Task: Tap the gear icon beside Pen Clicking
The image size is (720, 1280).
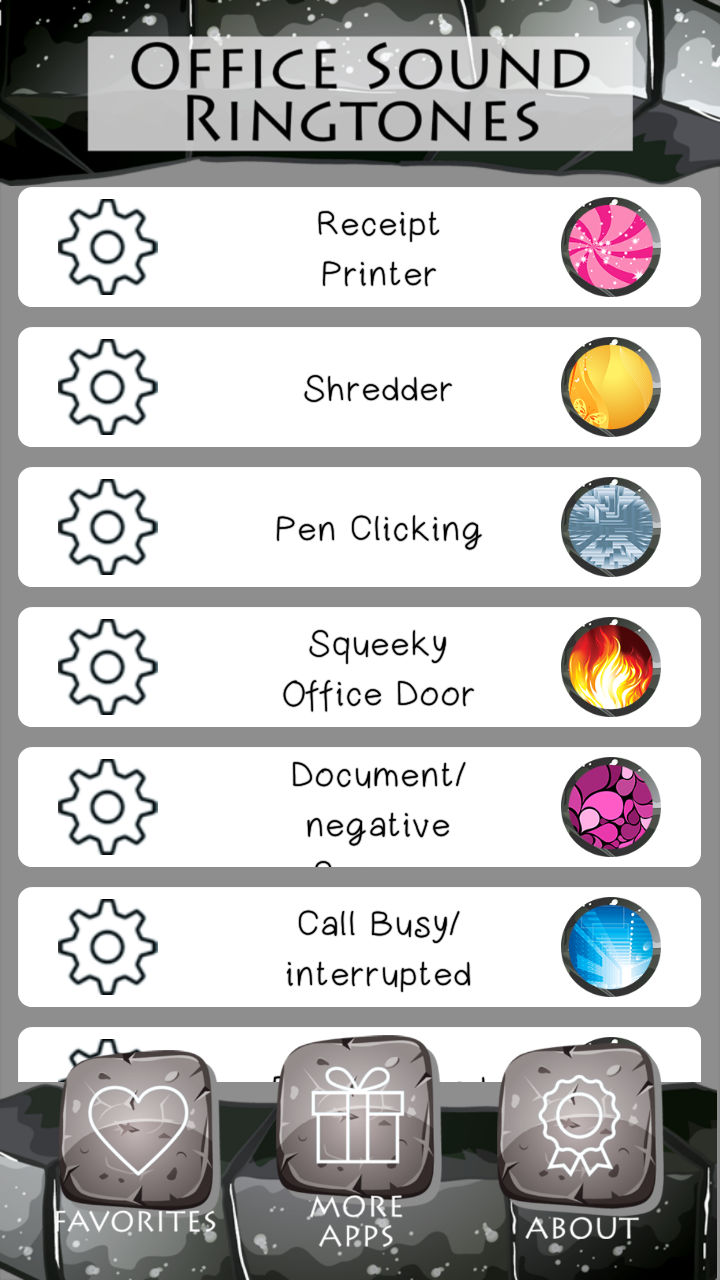Action: 108,527
